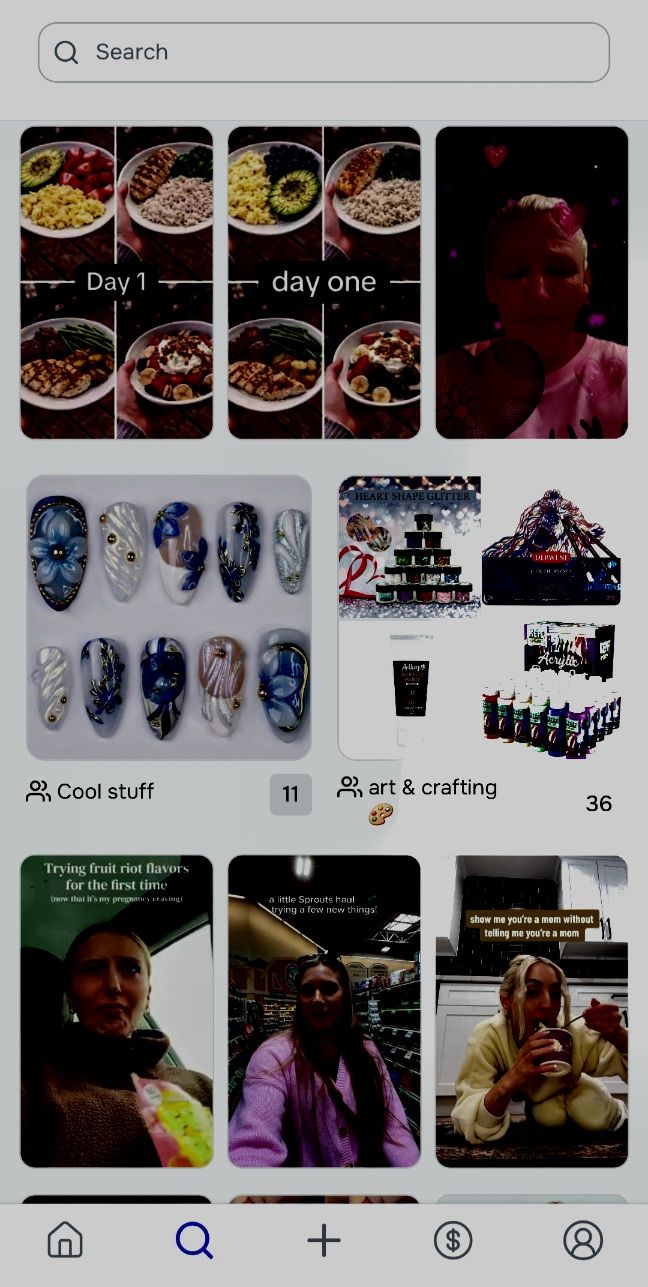
Task: Play the Sprouts haul video
Action: [x=324, y=1010]
